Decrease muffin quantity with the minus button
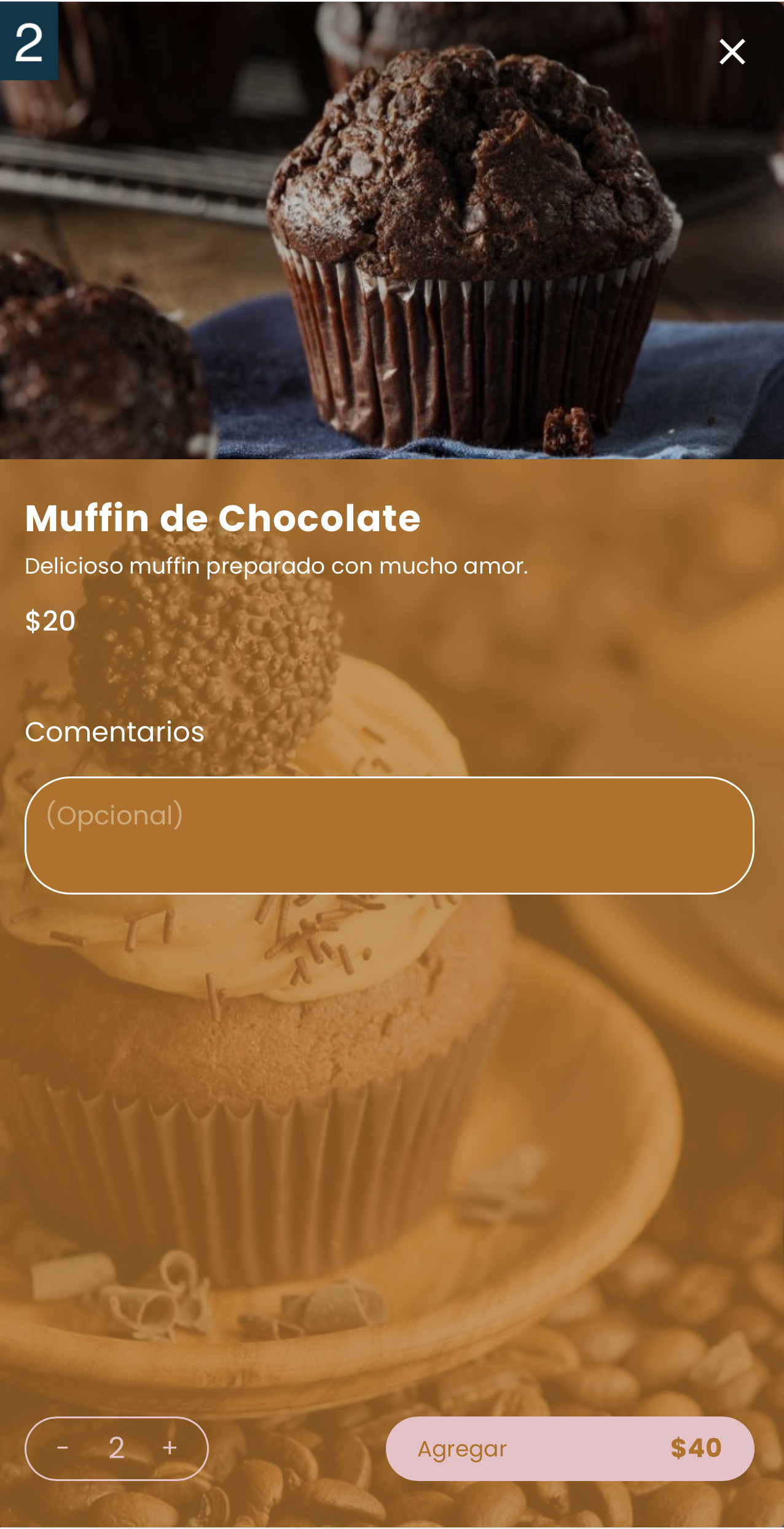The width and height of the screenshot is (784, 1529). [63, 1448]
